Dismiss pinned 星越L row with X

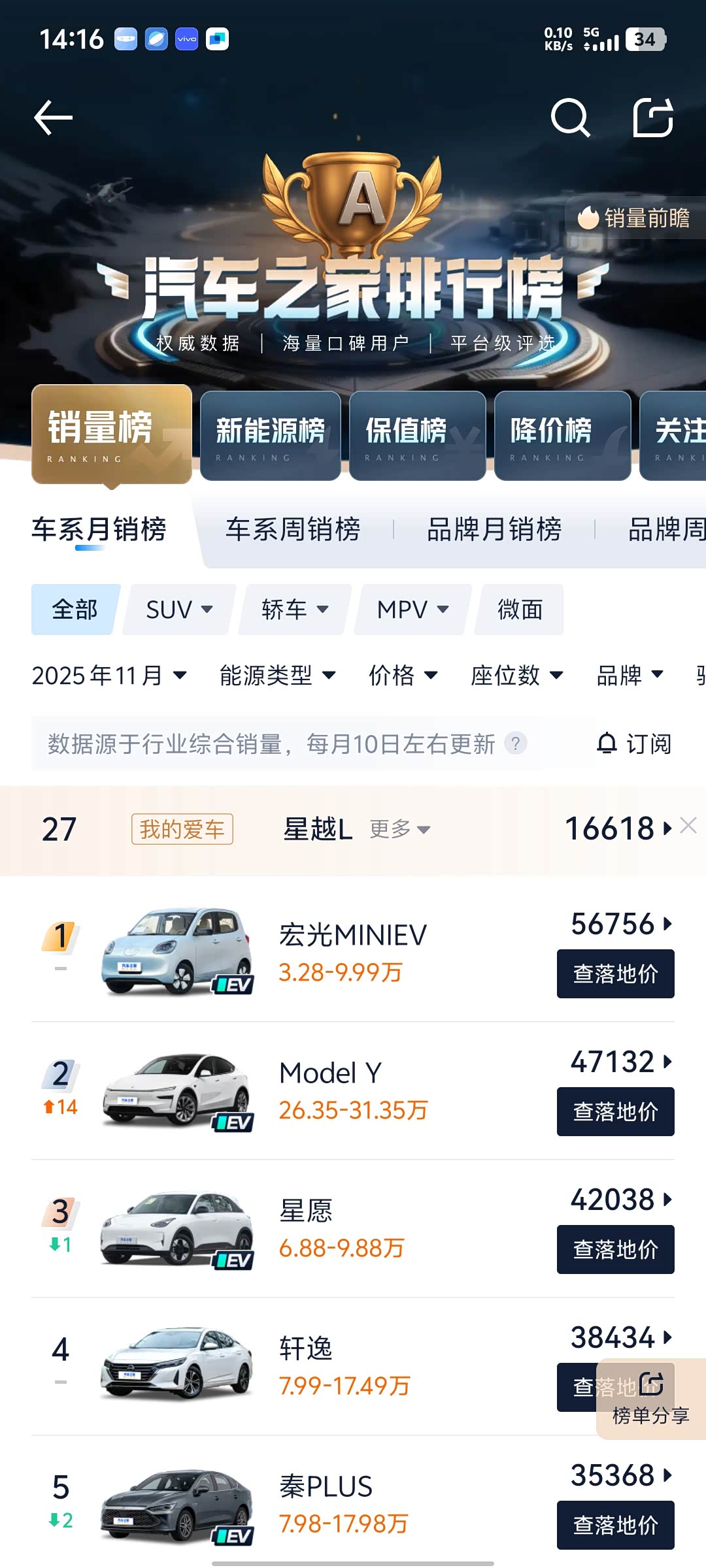688,826
